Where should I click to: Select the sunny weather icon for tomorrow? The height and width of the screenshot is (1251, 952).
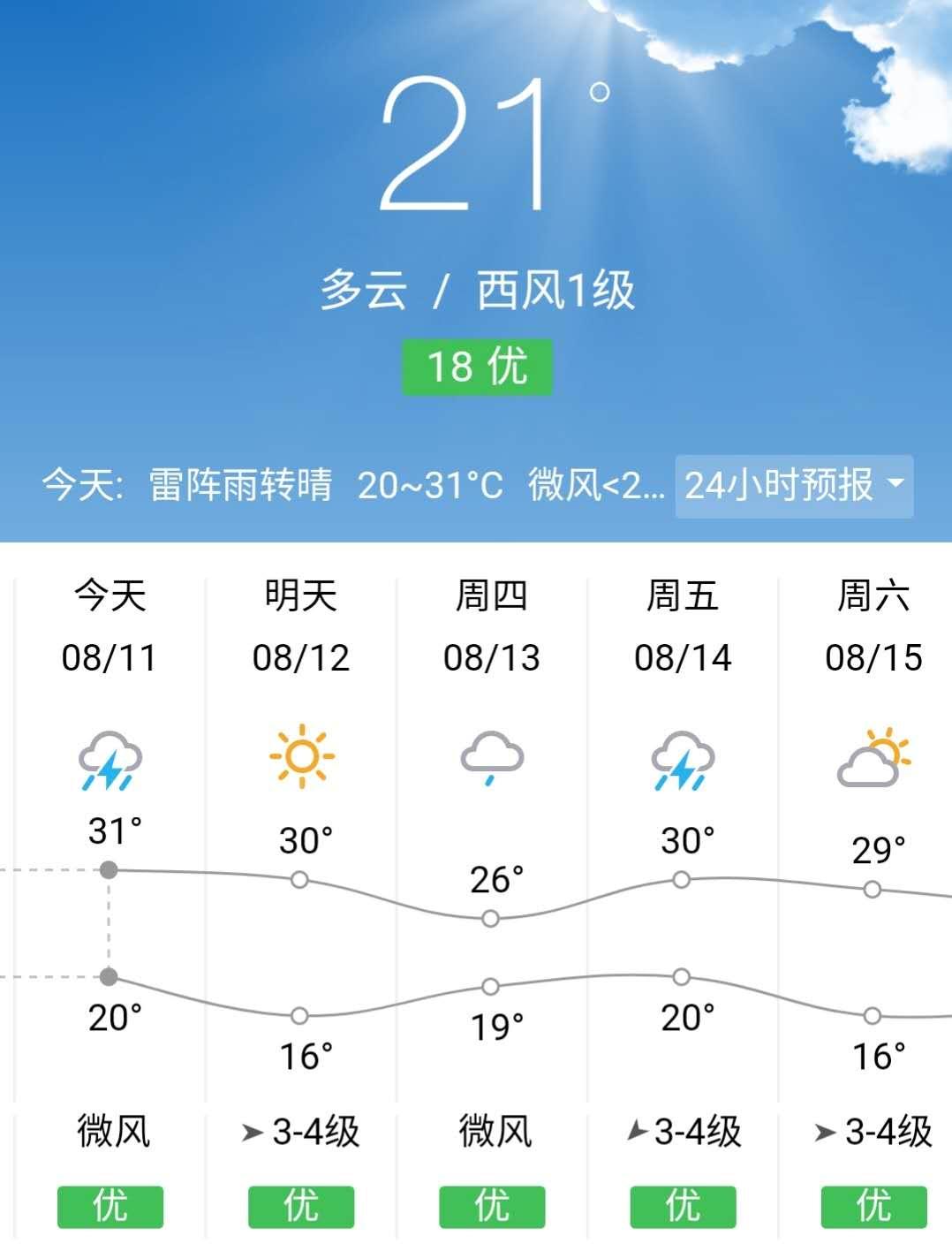click(x=300, y=758)
